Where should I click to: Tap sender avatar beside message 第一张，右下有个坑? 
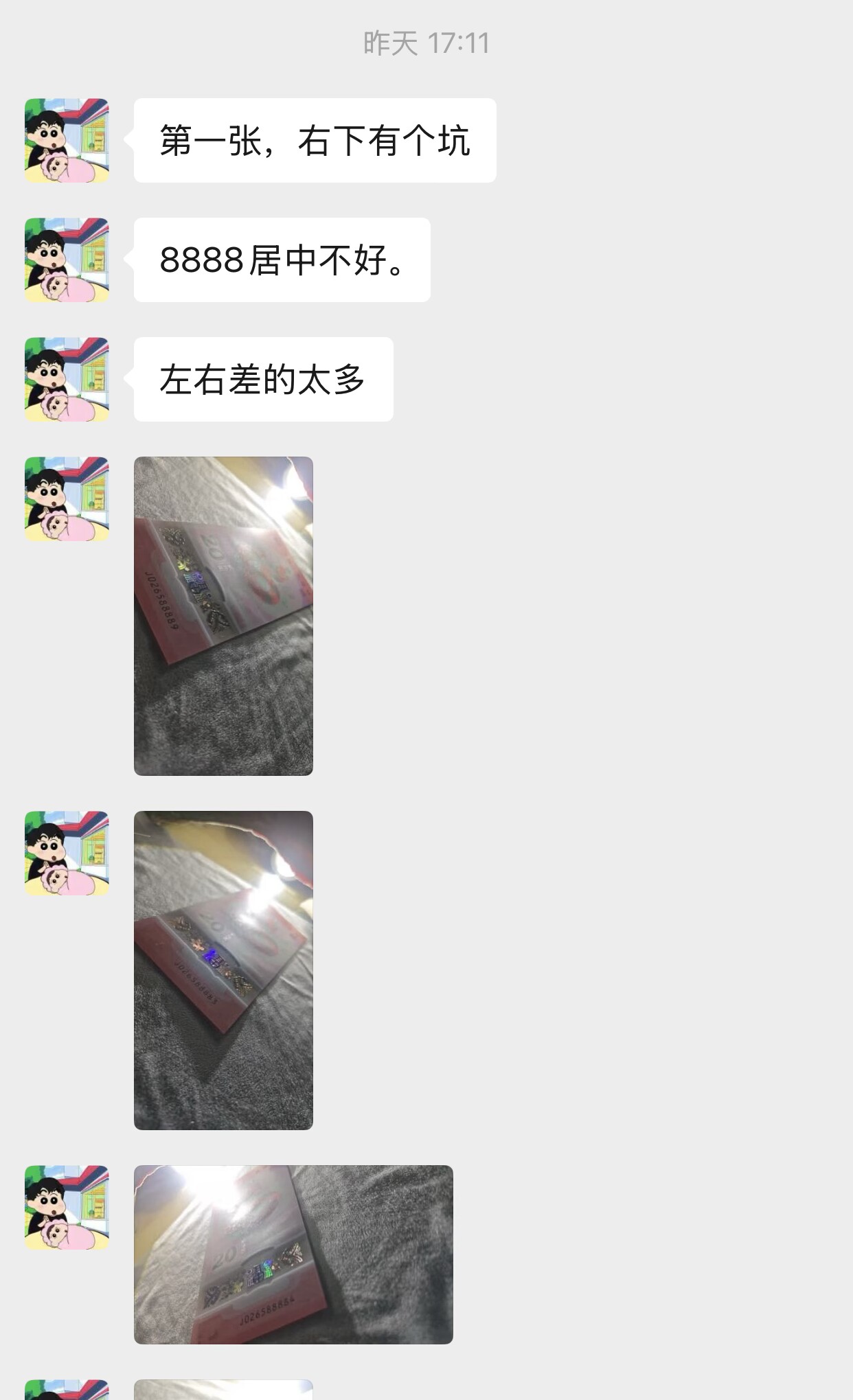pos(67,140)
